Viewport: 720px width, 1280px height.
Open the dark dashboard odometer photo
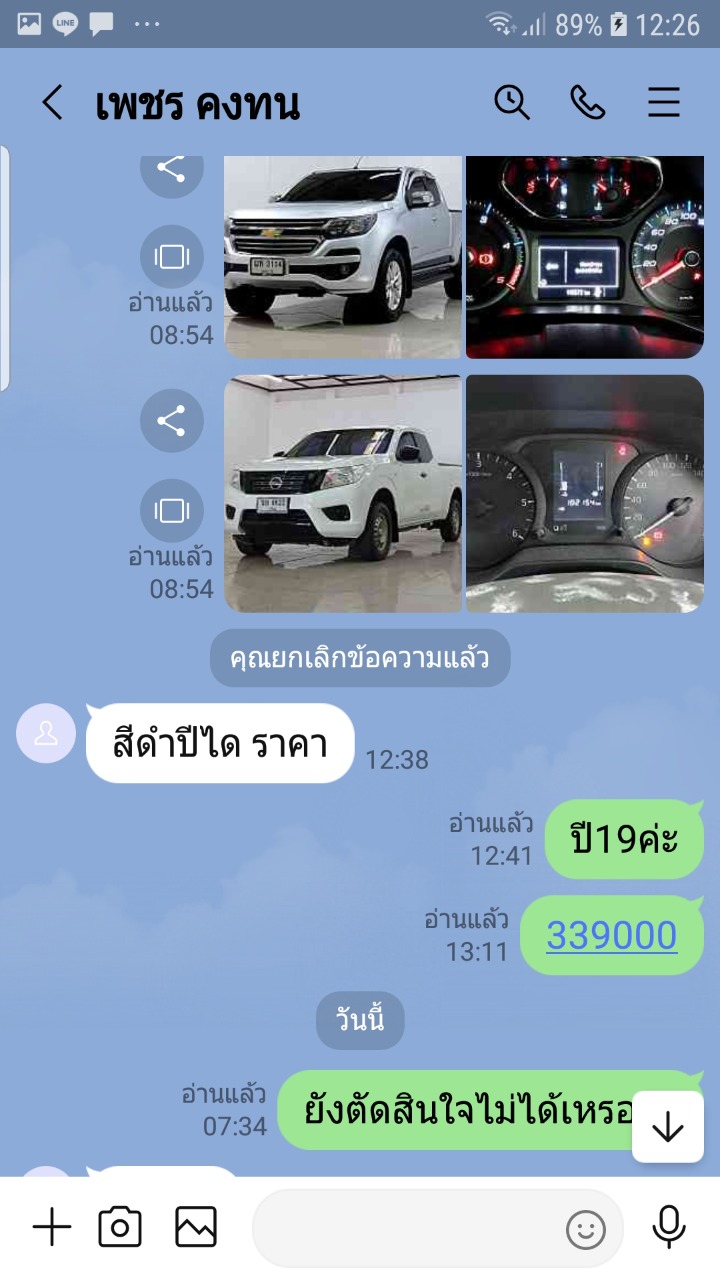[585, 493]
